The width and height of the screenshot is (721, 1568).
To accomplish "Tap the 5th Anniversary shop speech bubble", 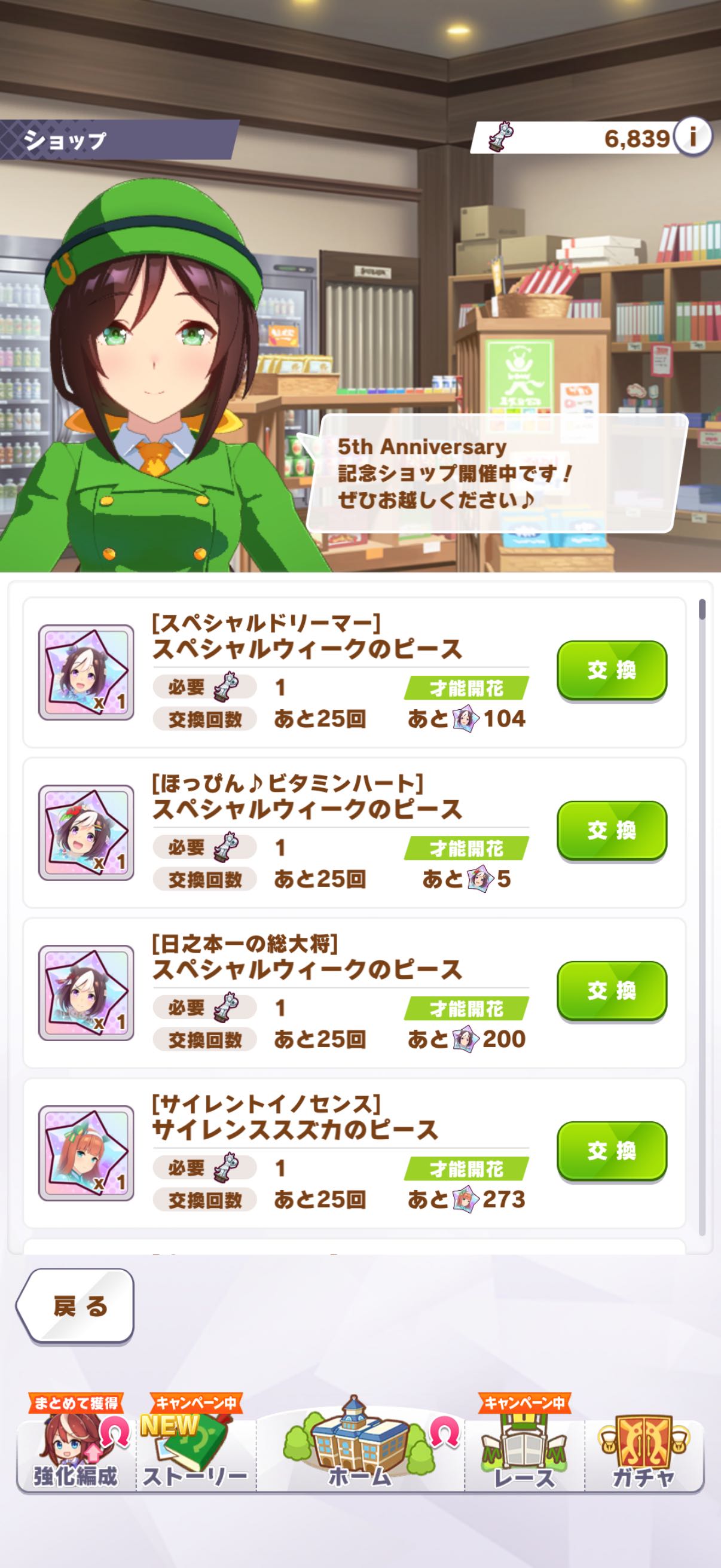I will (x=496, y=473).
